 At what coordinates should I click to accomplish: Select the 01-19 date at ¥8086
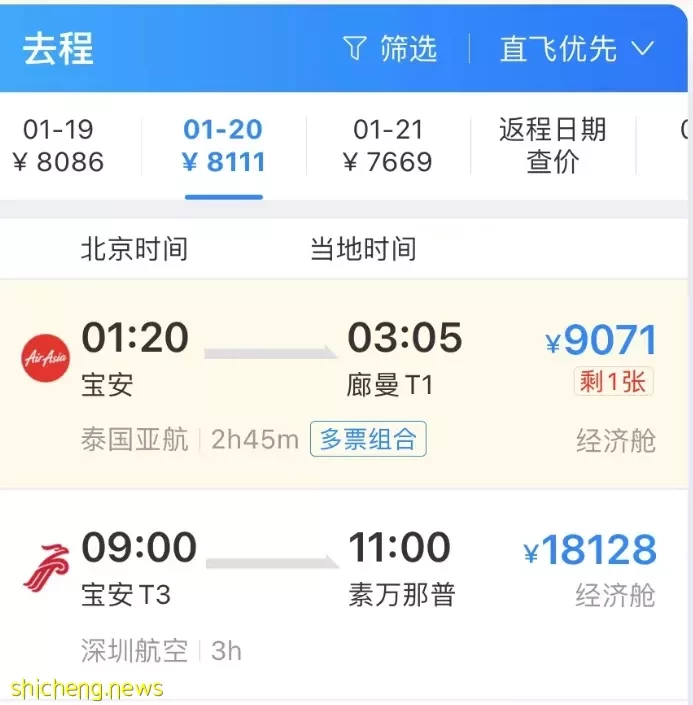57,146
